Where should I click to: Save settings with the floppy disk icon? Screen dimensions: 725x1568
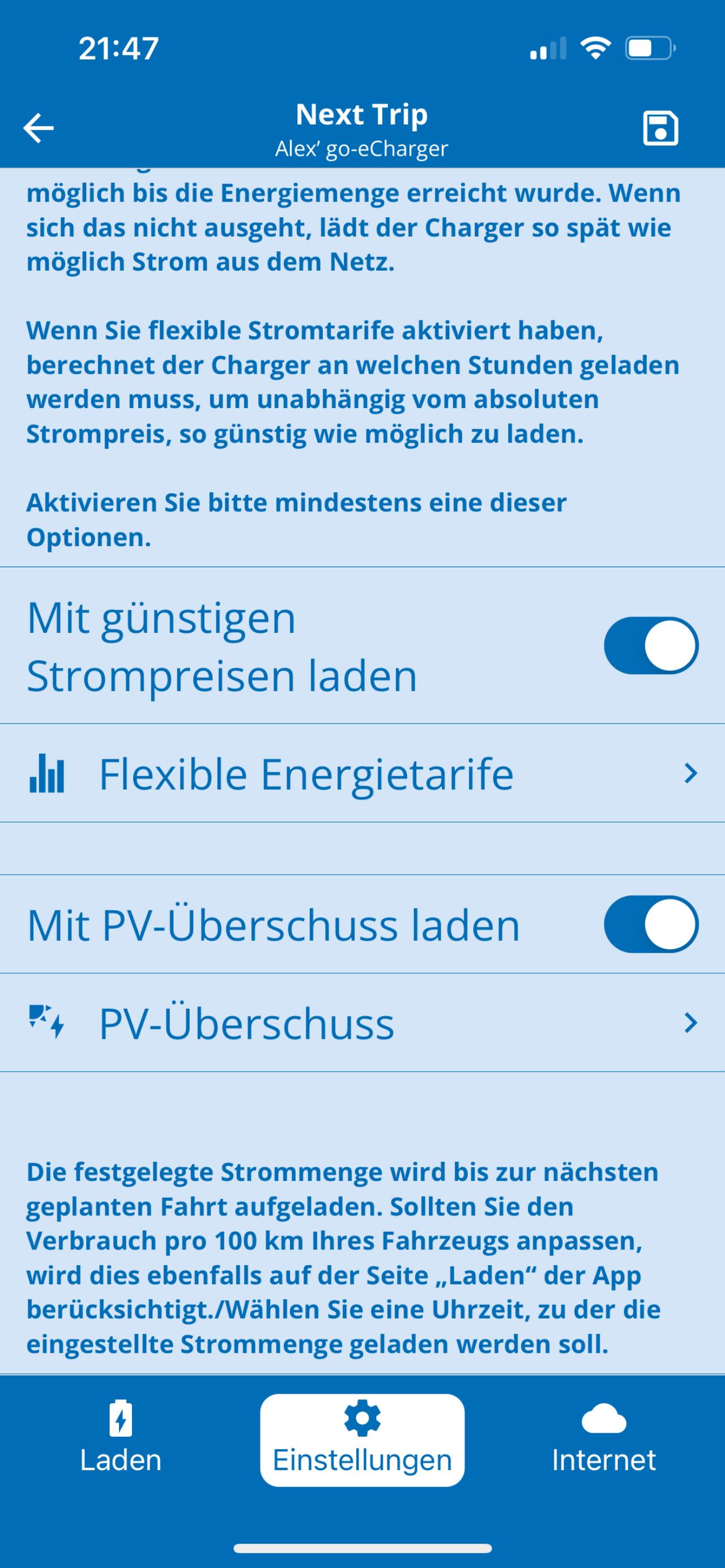point(660,128)
